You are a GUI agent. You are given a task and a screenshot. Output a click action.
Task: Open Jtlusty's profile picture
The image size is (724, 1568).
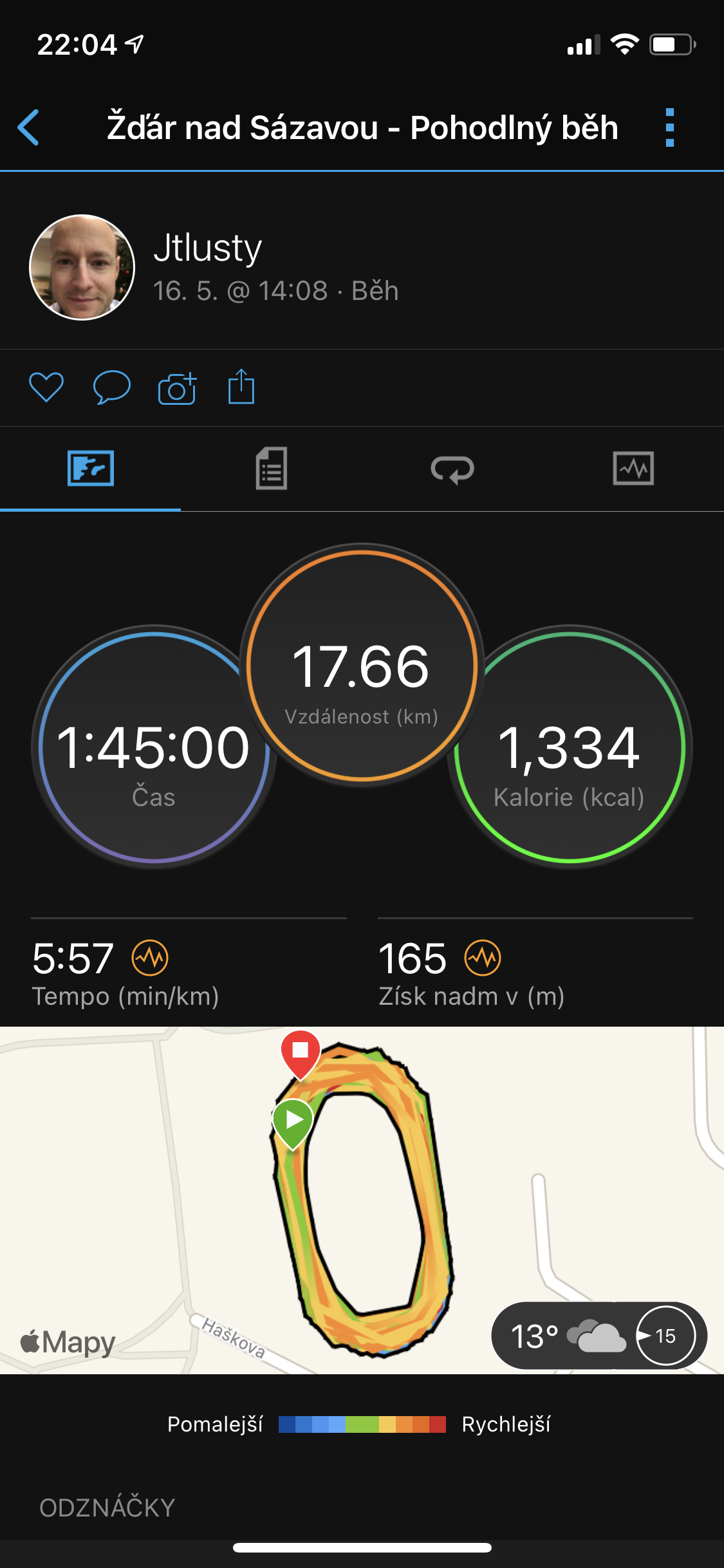click(x=82, y=267)
